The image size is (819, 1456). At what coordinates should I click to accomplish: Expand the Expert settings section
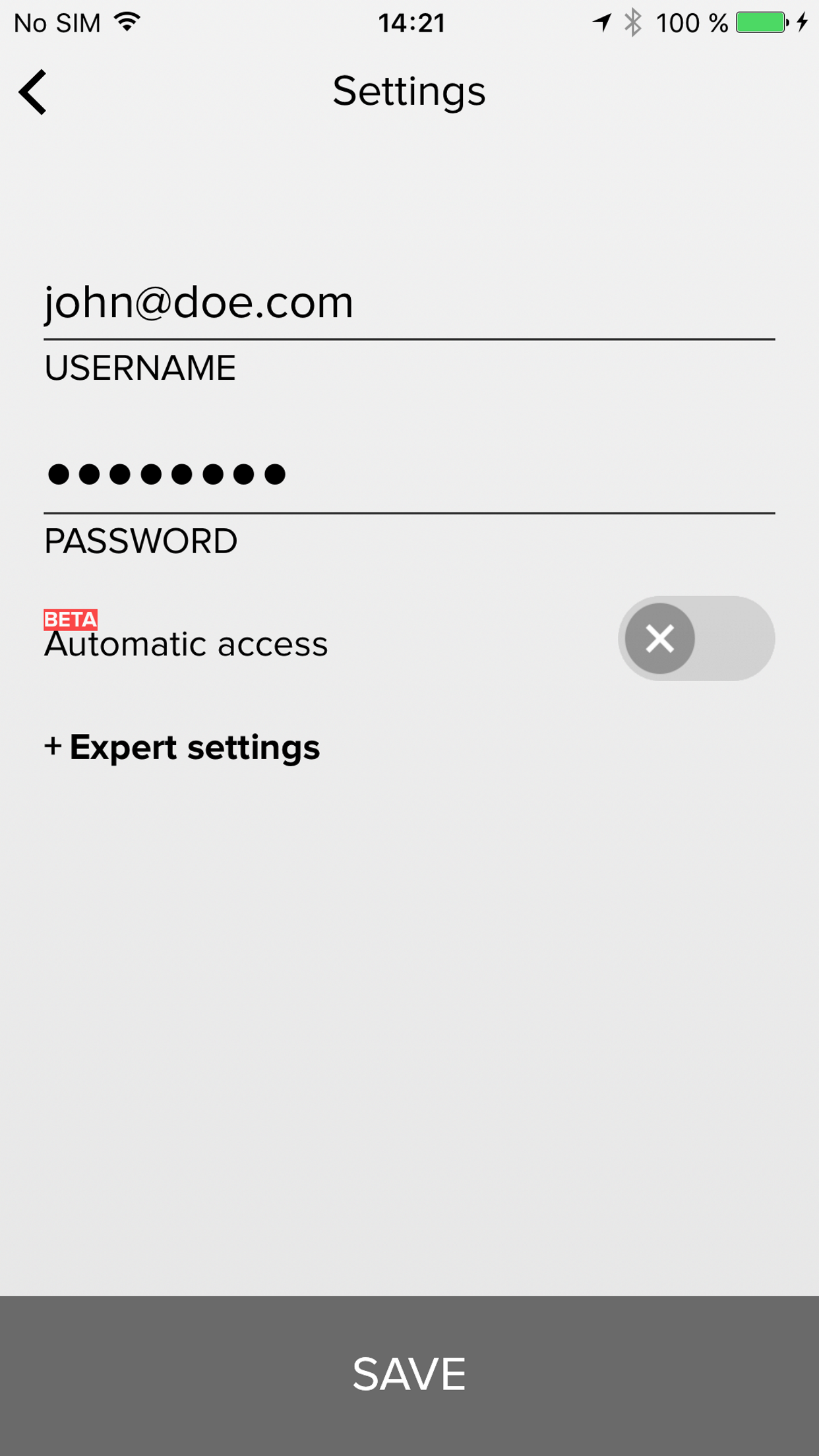pyautogui.click(x=193, y=747)
